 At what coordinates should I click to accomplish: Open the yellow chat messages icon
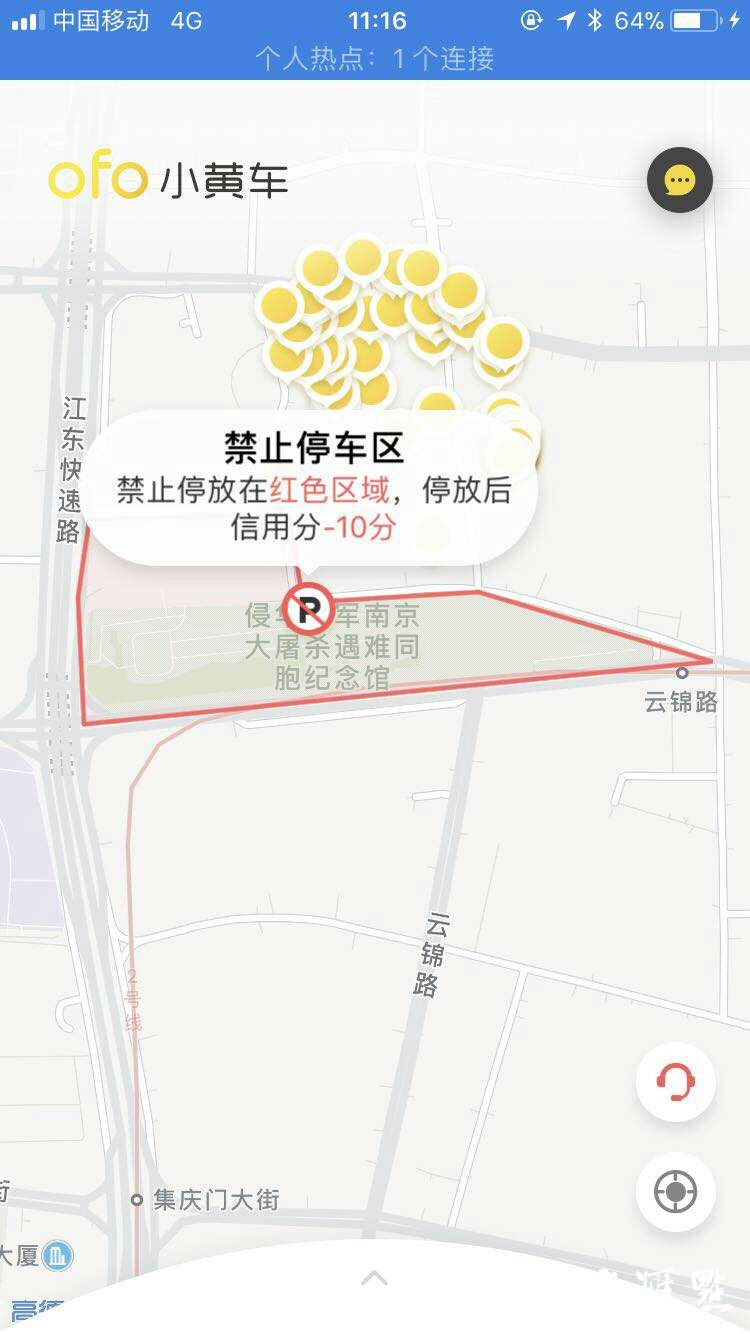[680, 181]
